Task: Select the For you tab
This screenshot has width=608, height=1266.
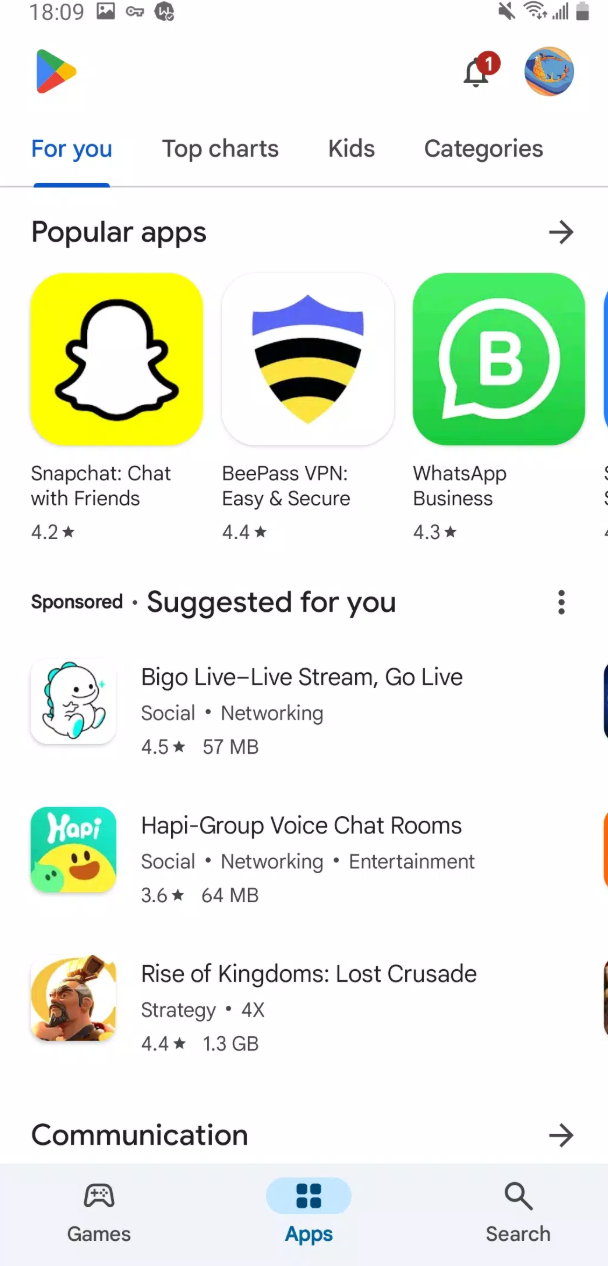Action: pyautogui.click(x=71, y=149)
